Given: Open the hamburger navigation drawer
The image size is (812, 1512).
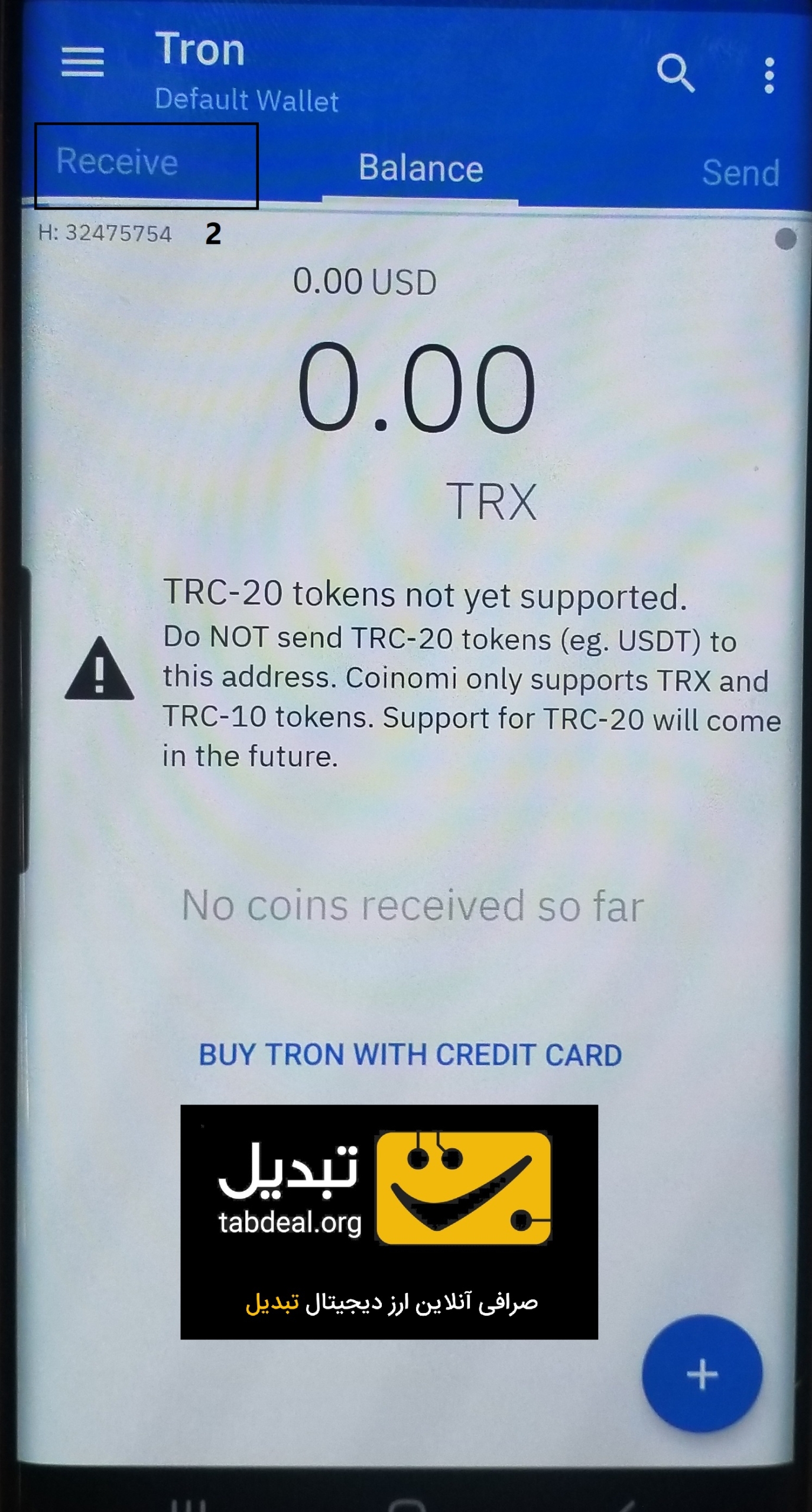Looking at the screenshot, I should coord(83,62).
